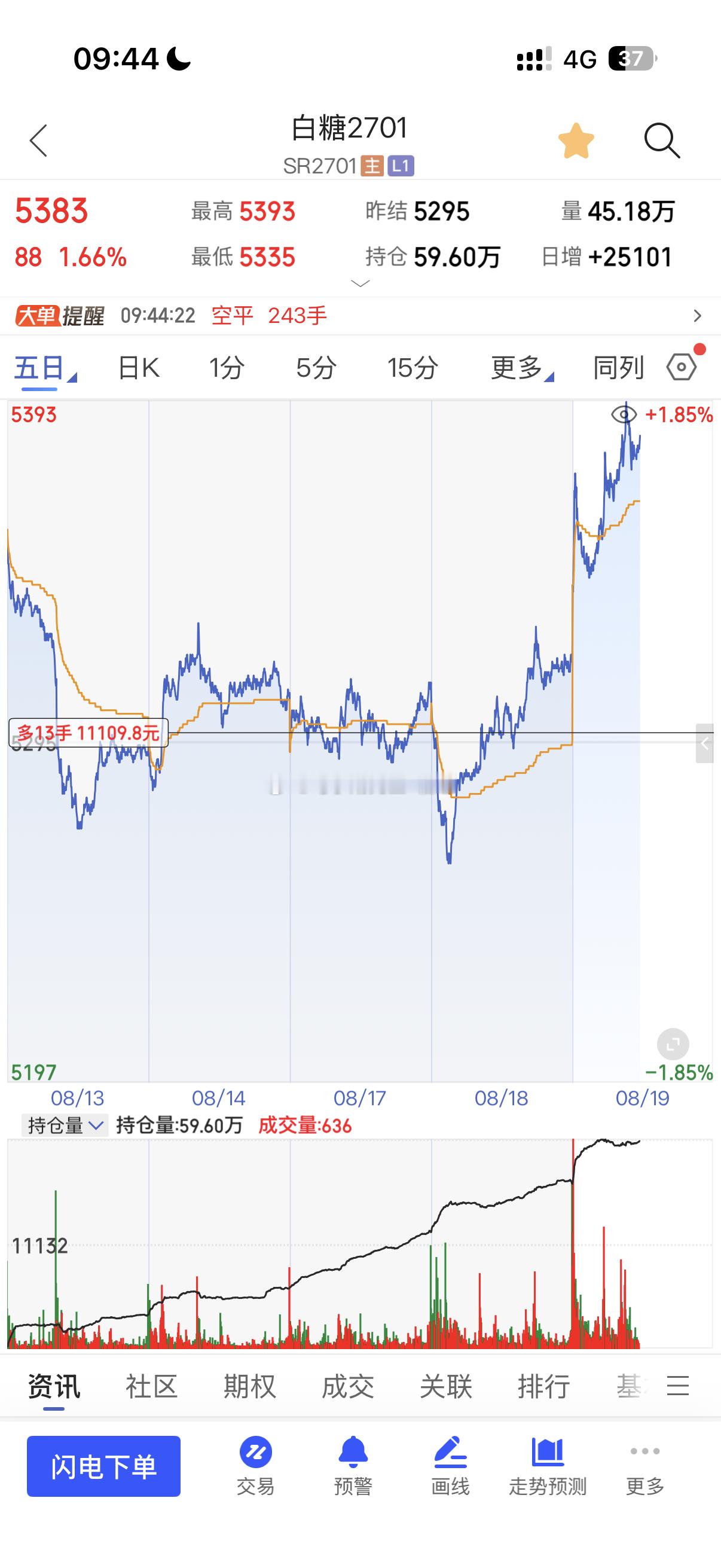721x1568 pixels.
Task: Switch to the 日K chart tab
Action: [139, 368]
